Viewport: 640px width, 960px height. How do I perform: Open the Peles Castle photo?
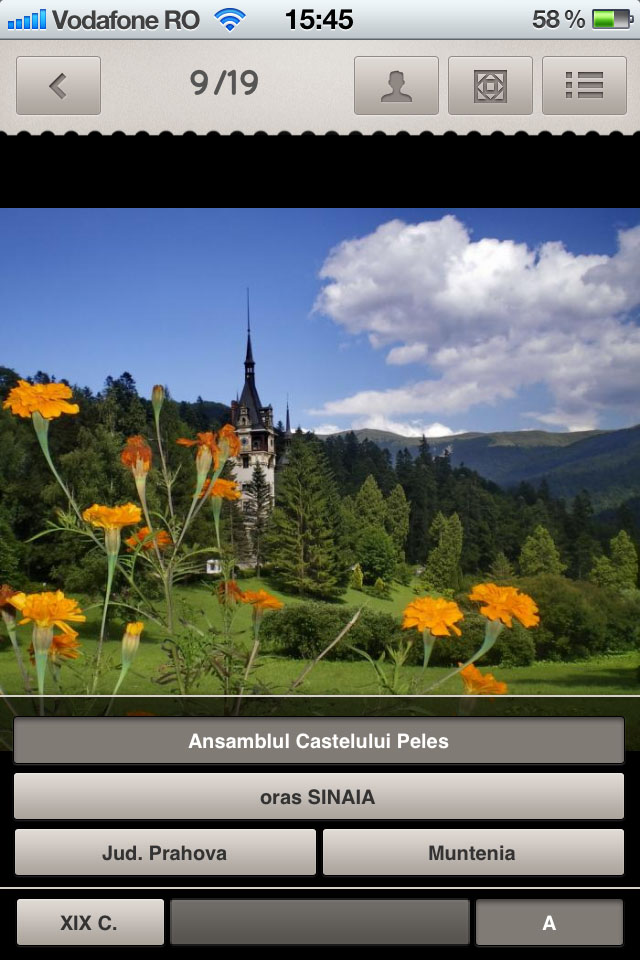click(x=320, y=450)
